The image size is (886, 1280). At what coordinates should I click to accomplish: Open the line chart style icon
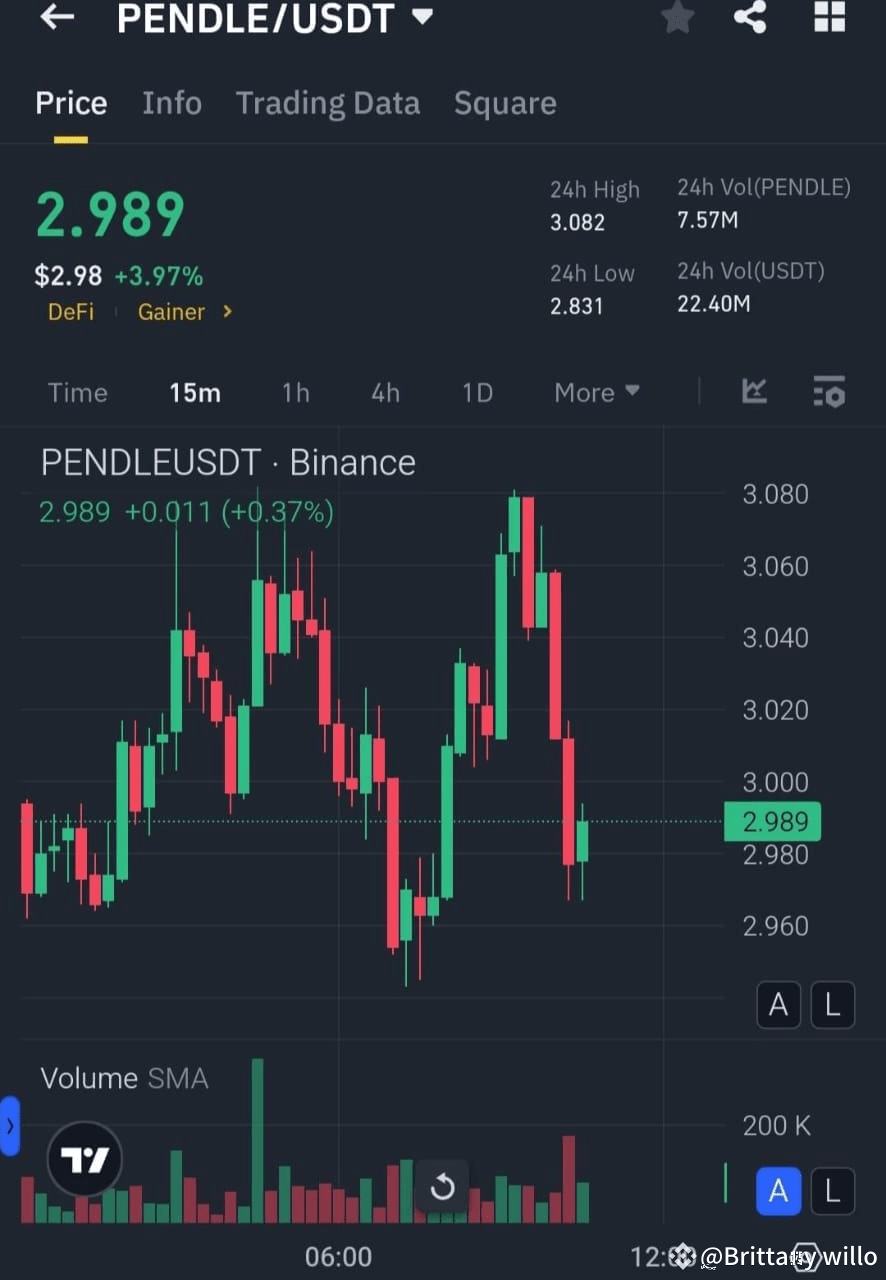tap(754, 392)
